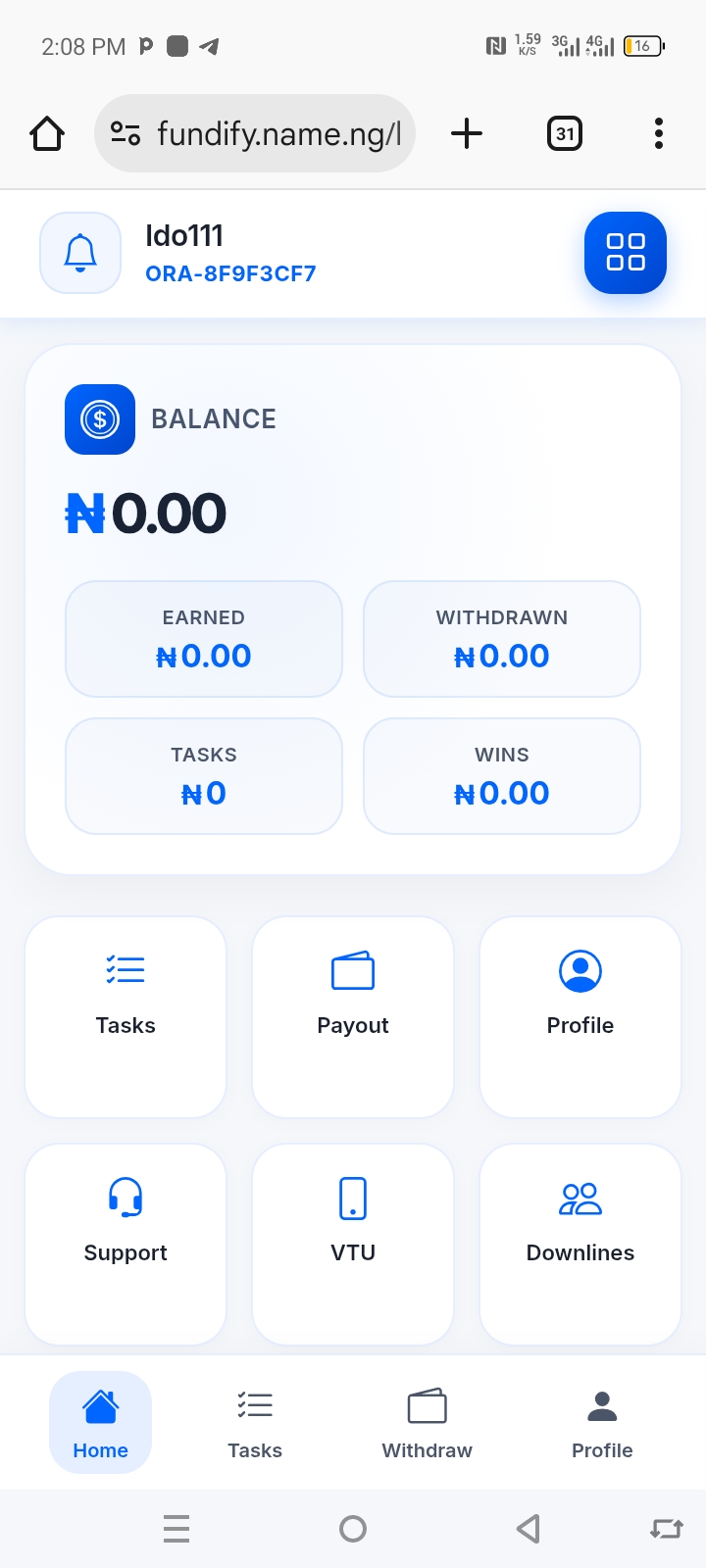The height and width of the screenshot is (1568, 706).
Task: Open recent apps from the navigation bar
Action: 176,1528
